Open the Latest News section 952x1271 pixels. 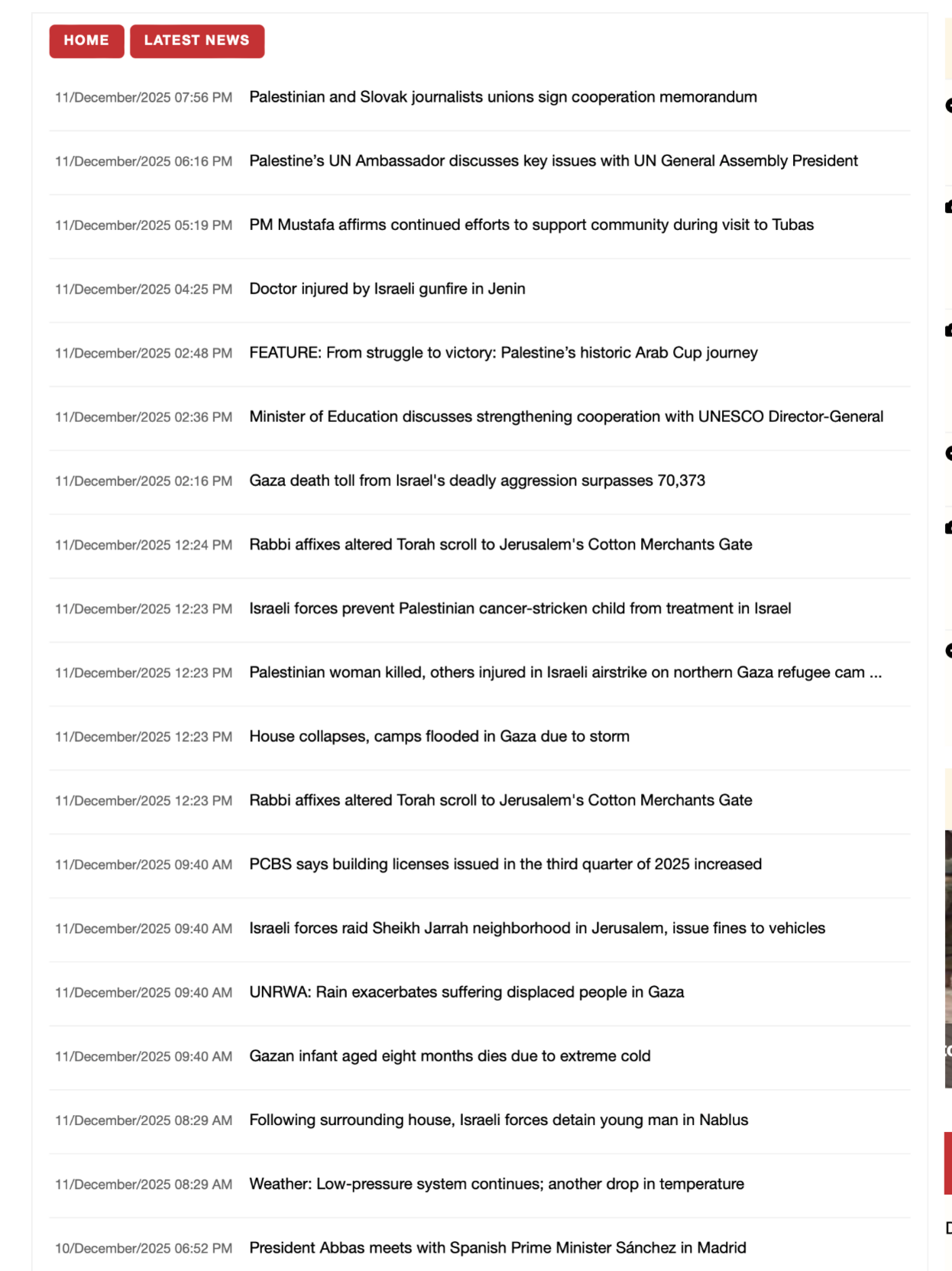196,41
